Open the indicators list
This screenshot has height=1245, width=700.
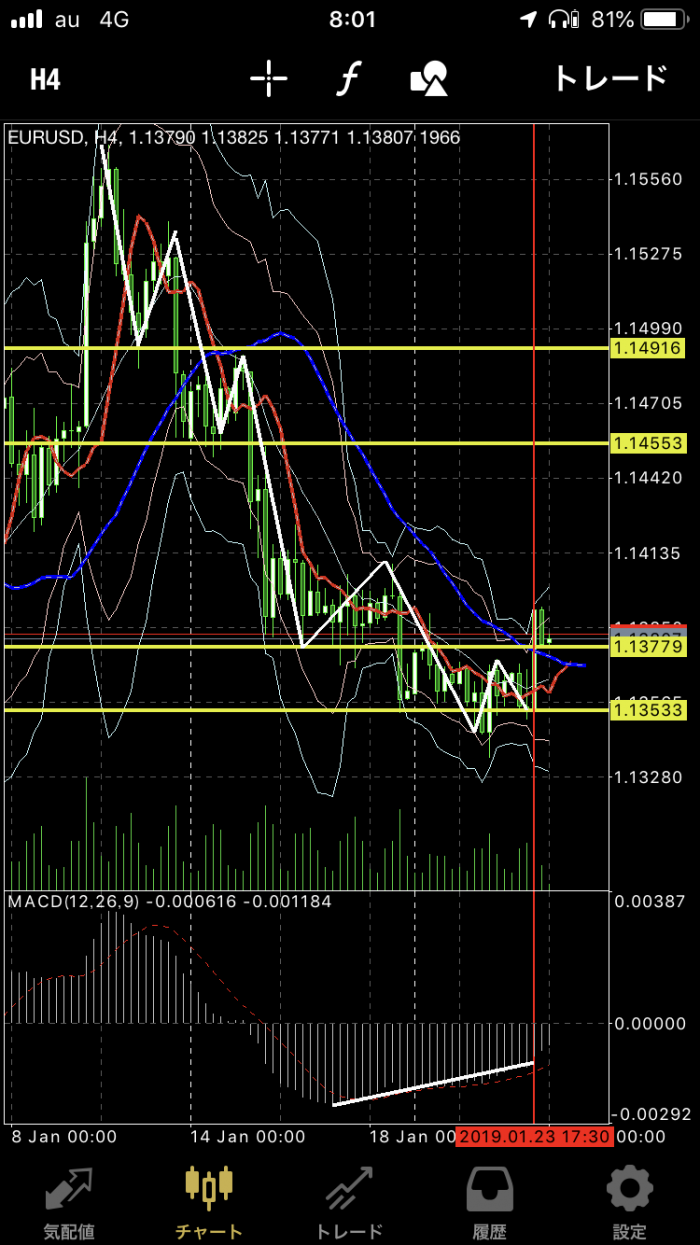[x=348, y=79]
